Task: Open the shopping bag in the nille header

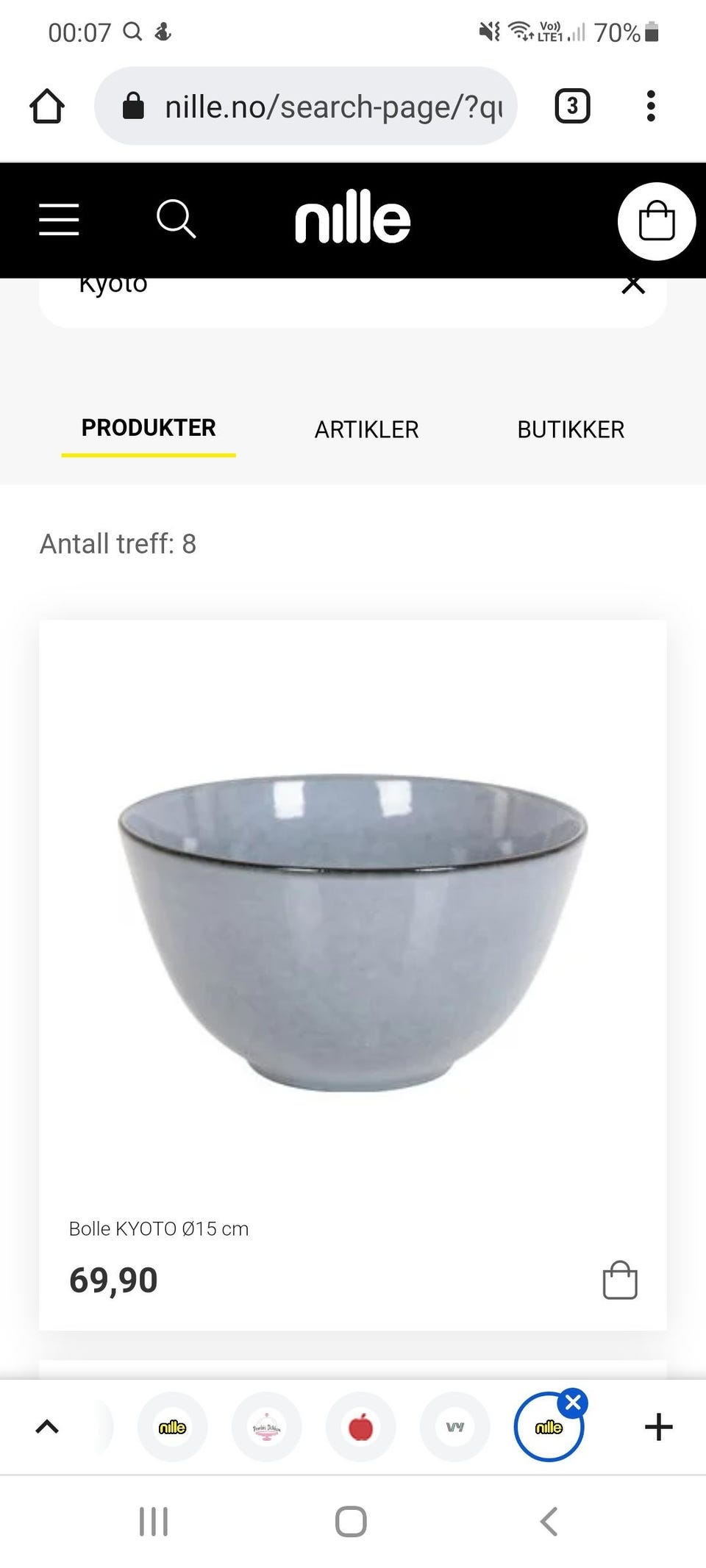Action: point(657,219)
